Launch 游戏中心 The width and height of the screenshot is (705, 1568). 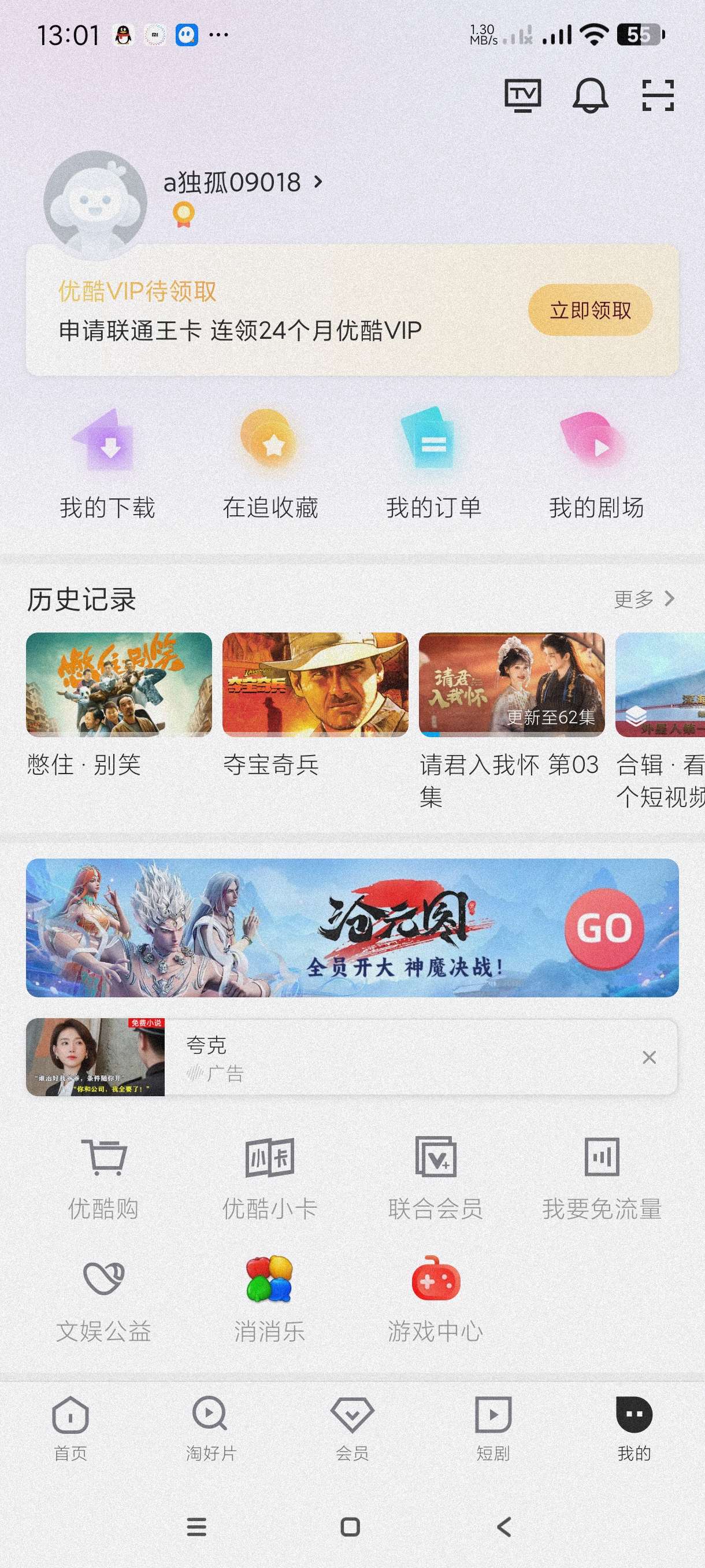(436, 1300)
